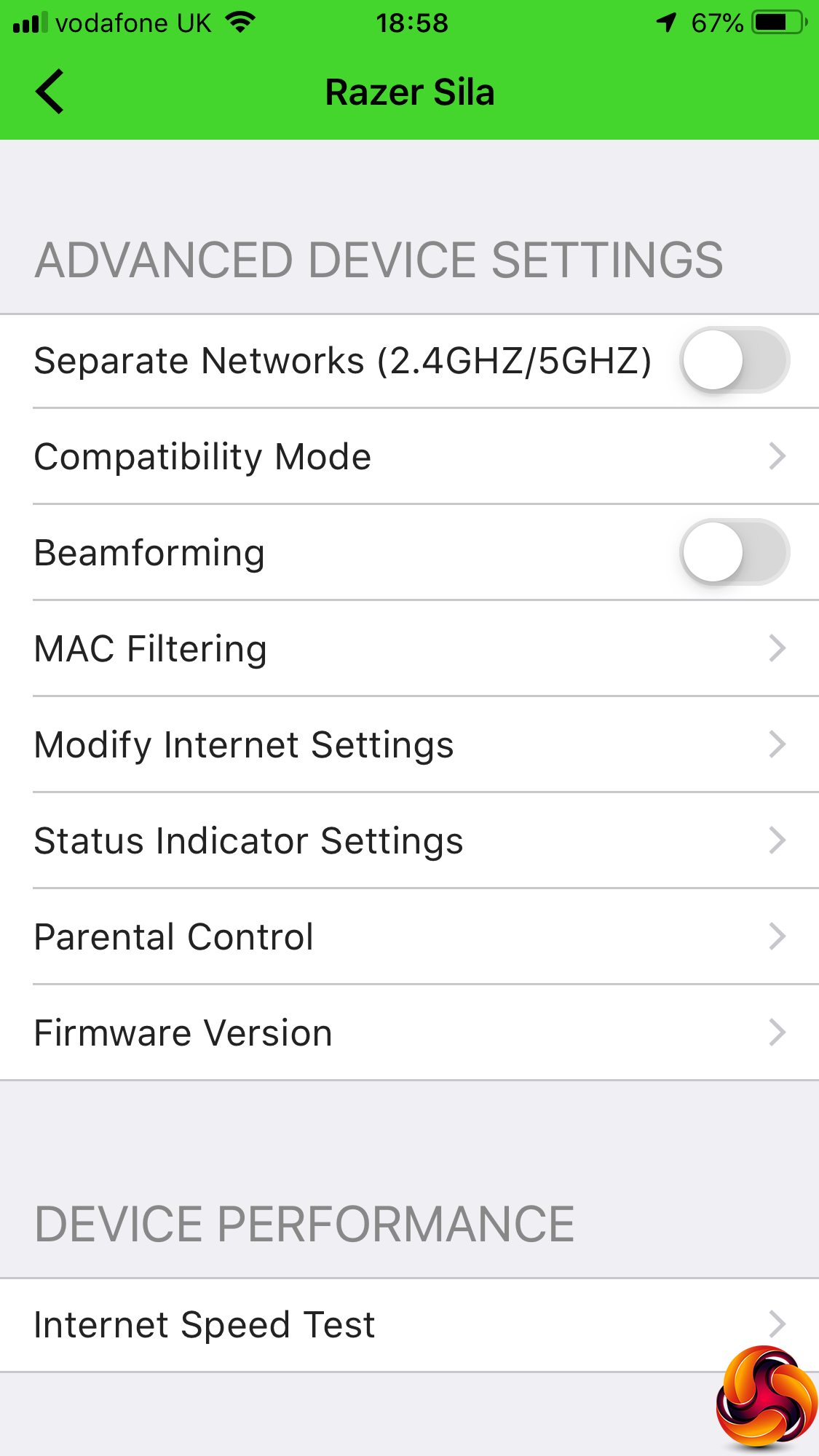Open Status Indicator Settings
The width and height of the screenshot is (819, 1456).
[409, 840]
